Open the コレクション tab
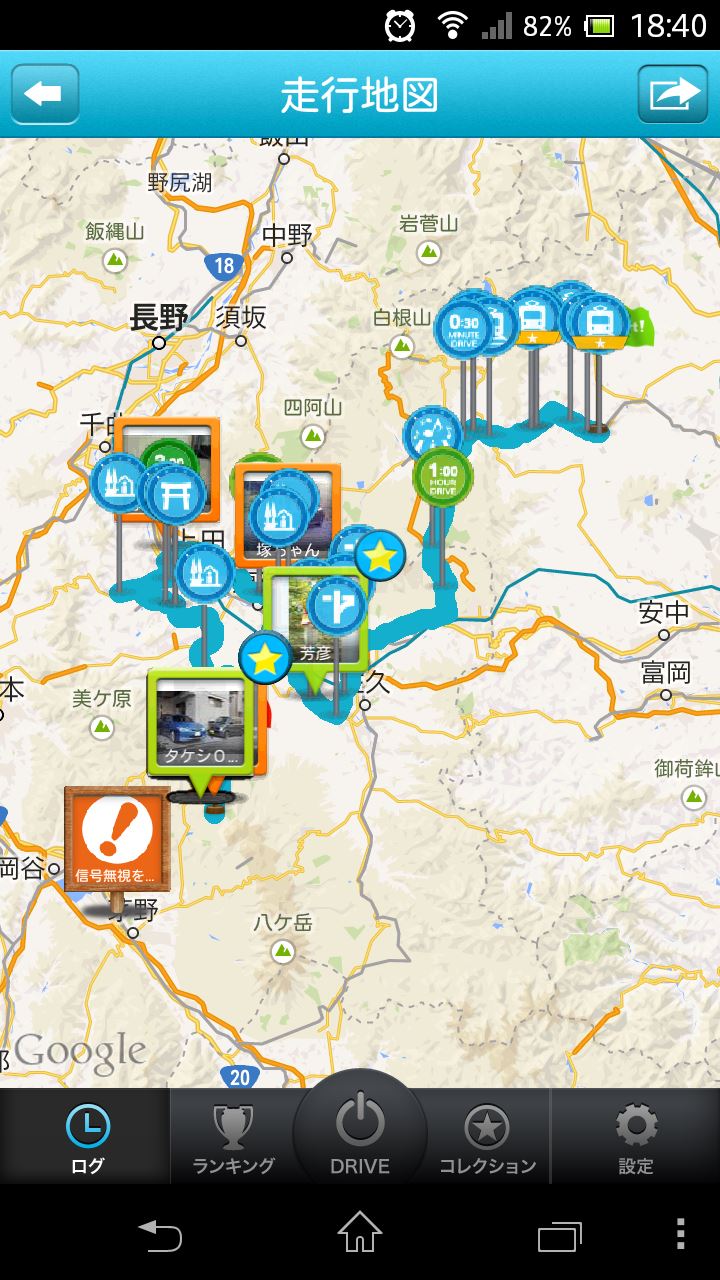 (x=487, y=1137)
